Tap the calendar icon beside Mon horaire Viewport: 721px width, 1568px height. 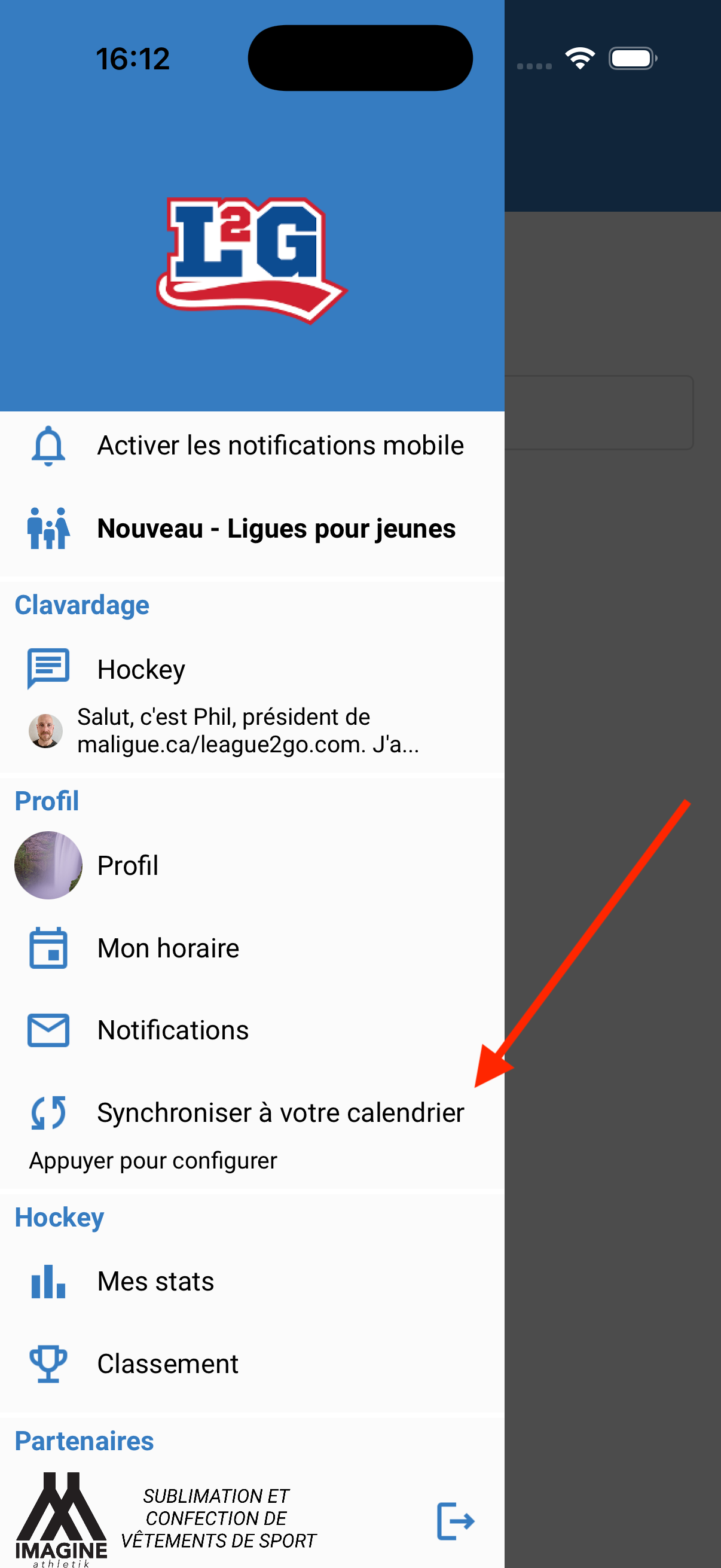click(48, 948)
